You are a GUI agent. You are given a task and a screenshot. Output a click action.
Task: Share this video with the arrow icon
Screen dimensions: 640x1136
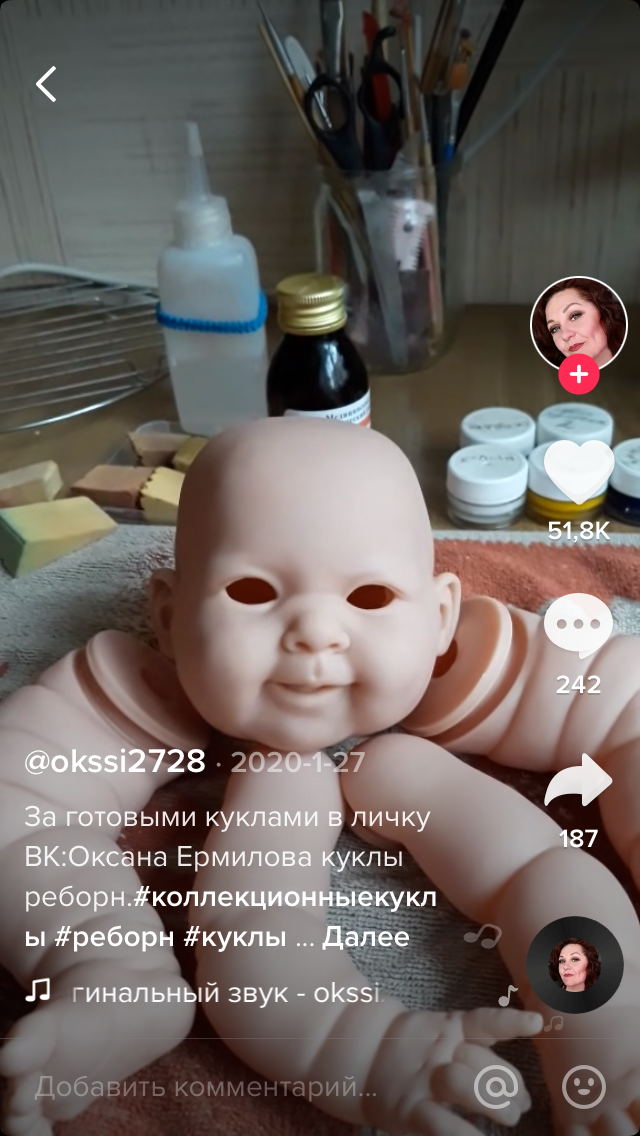point(578,780)
